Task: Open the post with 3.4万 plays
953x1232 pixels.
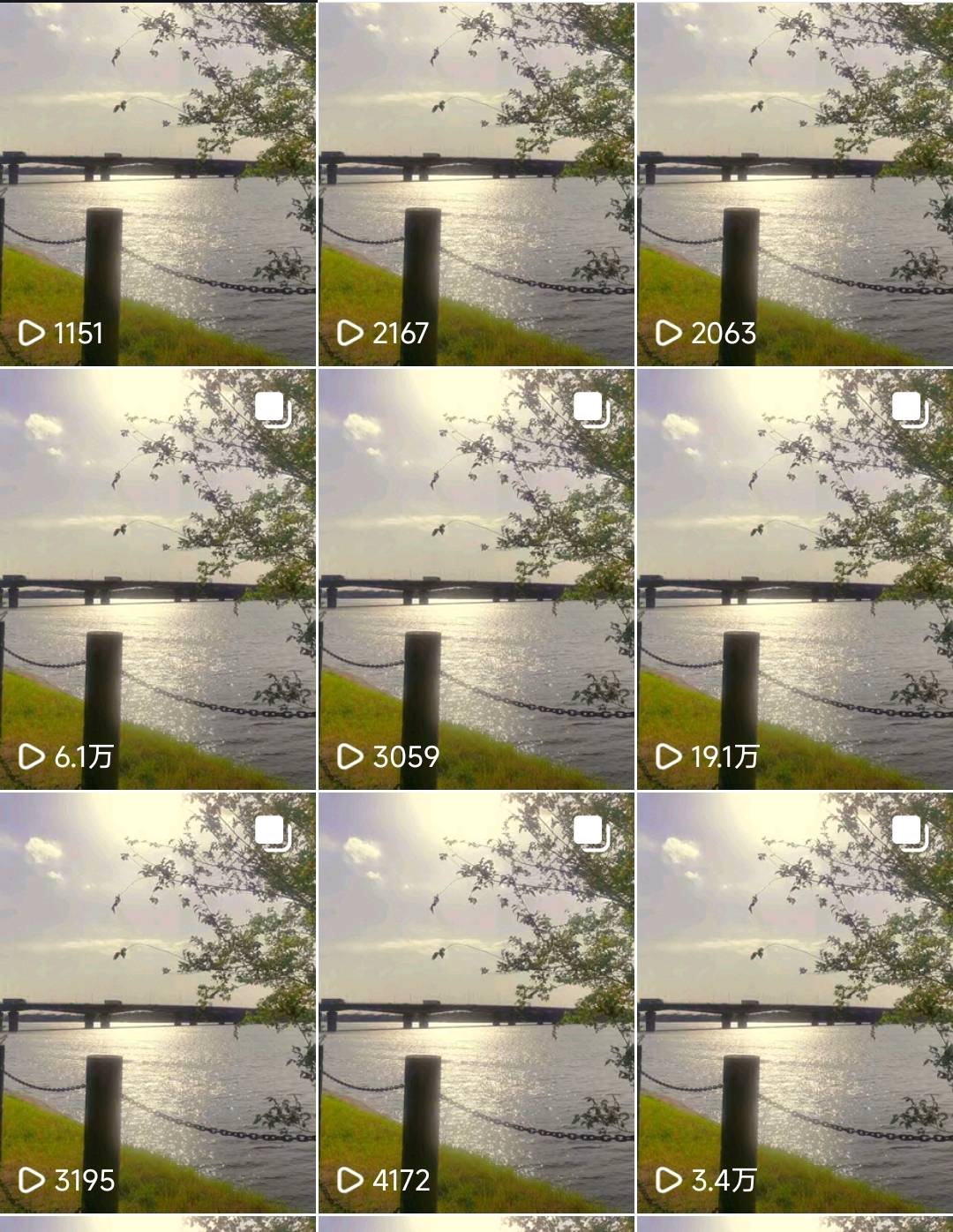Action: [794, 1002]
